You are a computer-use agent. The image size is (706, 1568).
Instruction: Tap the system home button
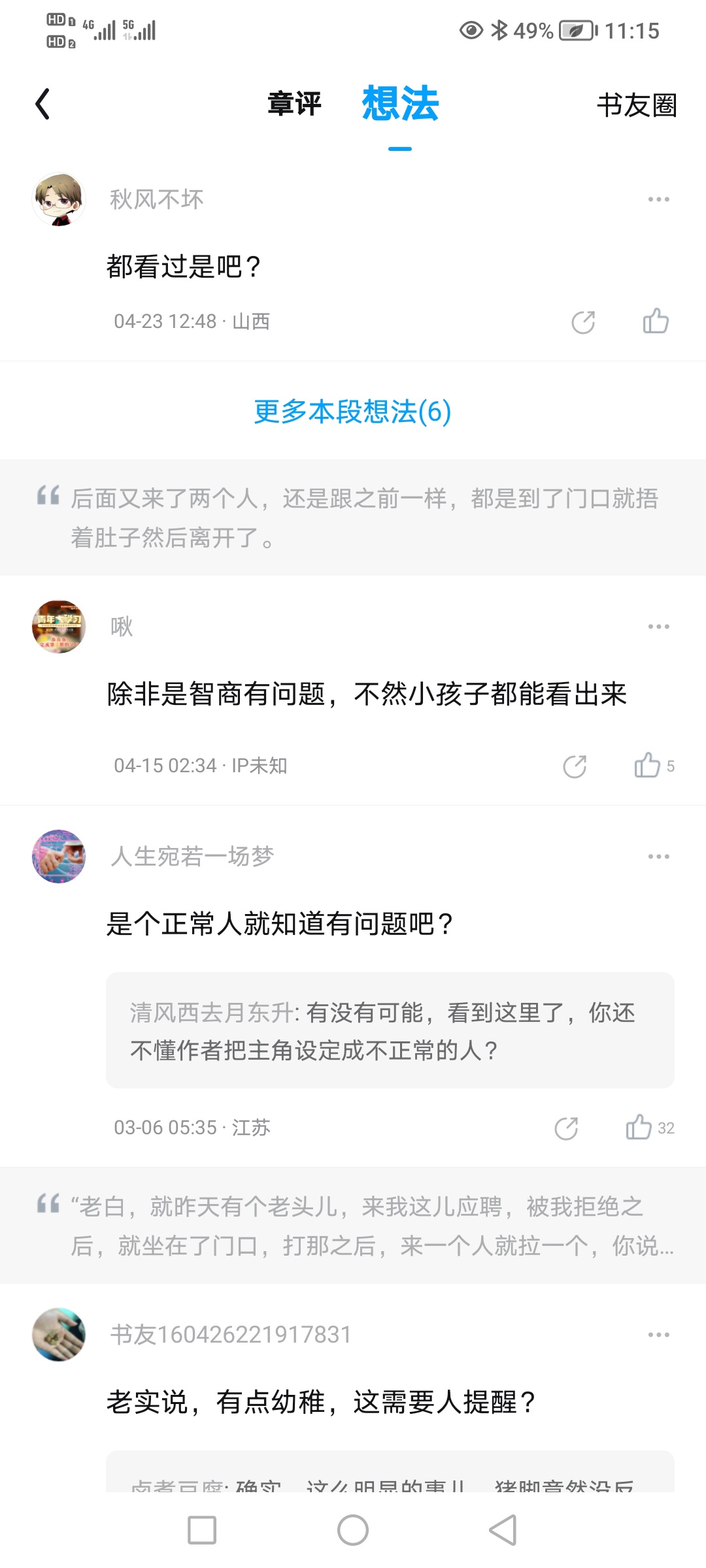353,1530
